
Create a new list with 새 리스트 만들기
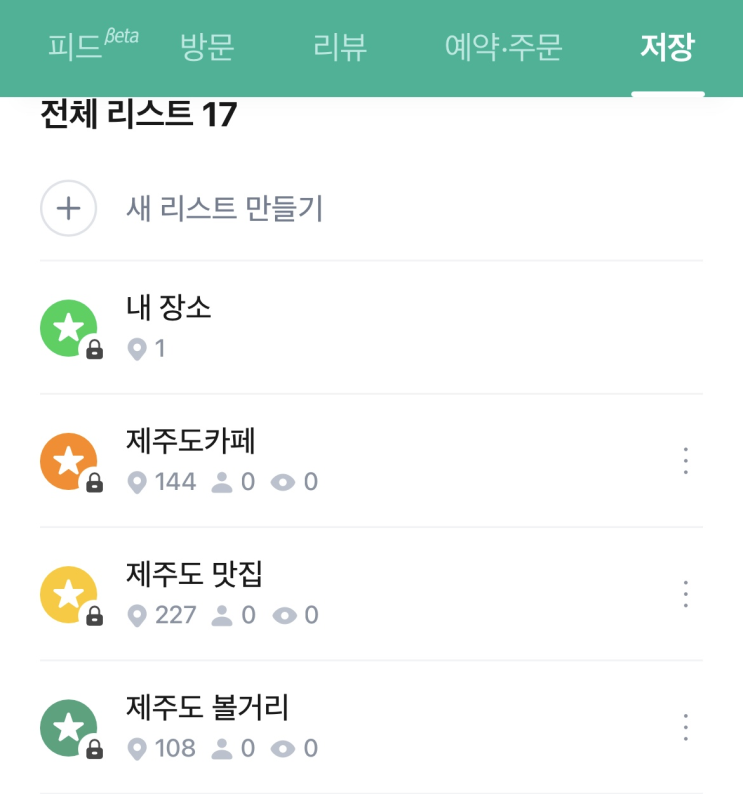371,208
